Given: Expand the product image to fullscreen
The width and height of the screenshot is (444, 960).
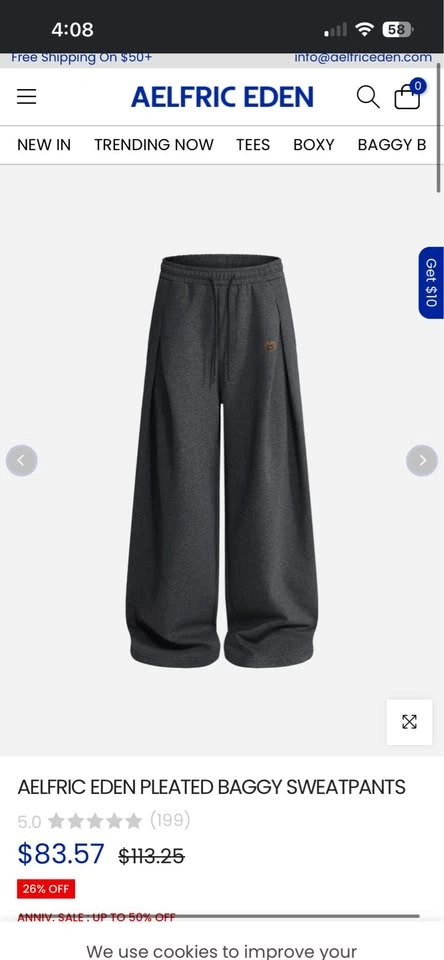Looking at the screenshot, I should 409,722.
